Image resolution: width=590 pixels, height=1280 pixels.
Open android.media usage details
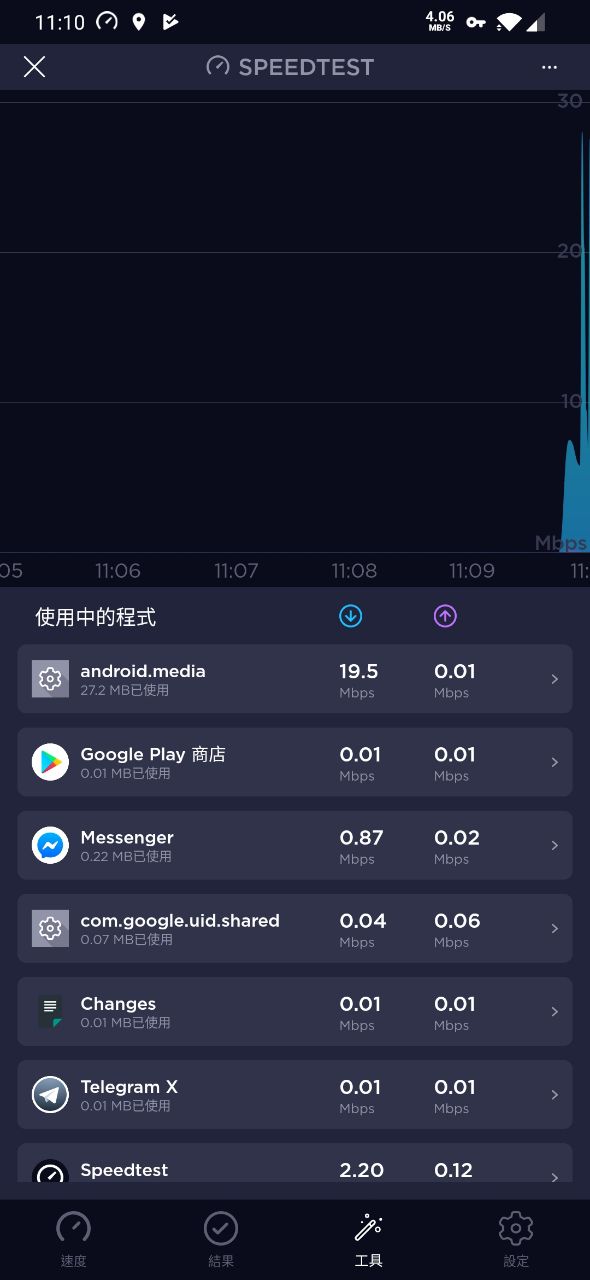click(295, 679)
